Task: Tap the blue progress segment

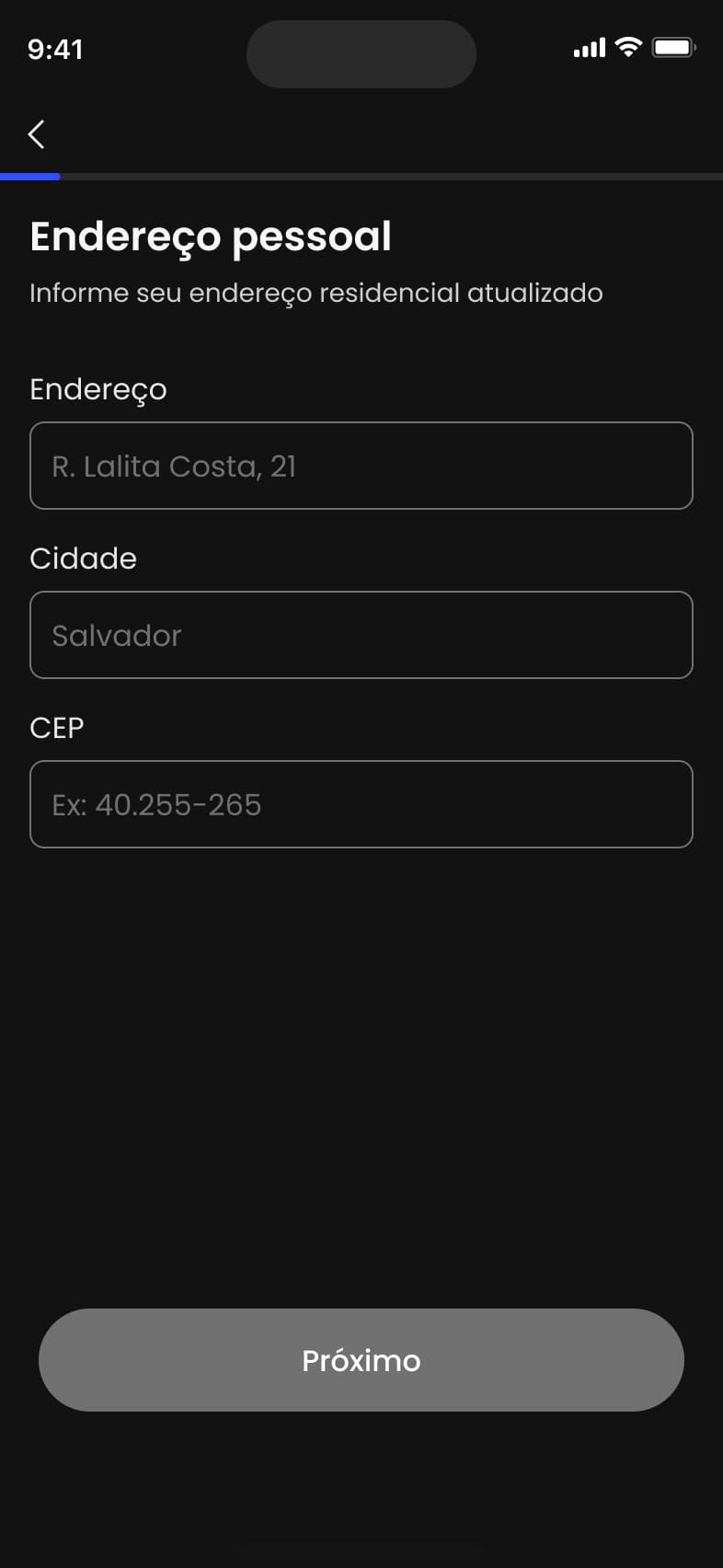Action: click(x=30, y=176)
